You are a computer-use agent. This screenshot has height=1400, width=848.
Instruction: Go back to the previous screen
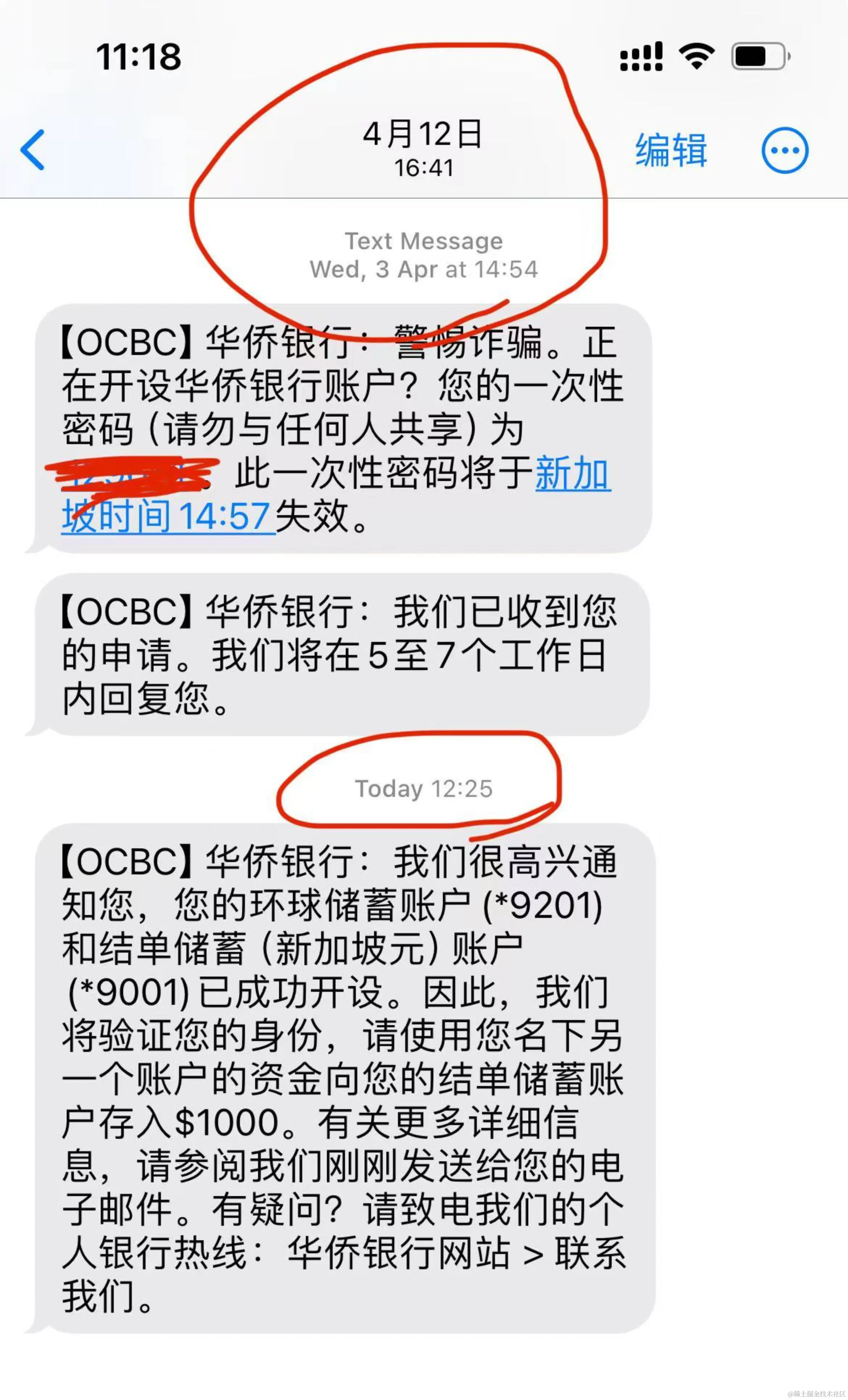[32, 150]
